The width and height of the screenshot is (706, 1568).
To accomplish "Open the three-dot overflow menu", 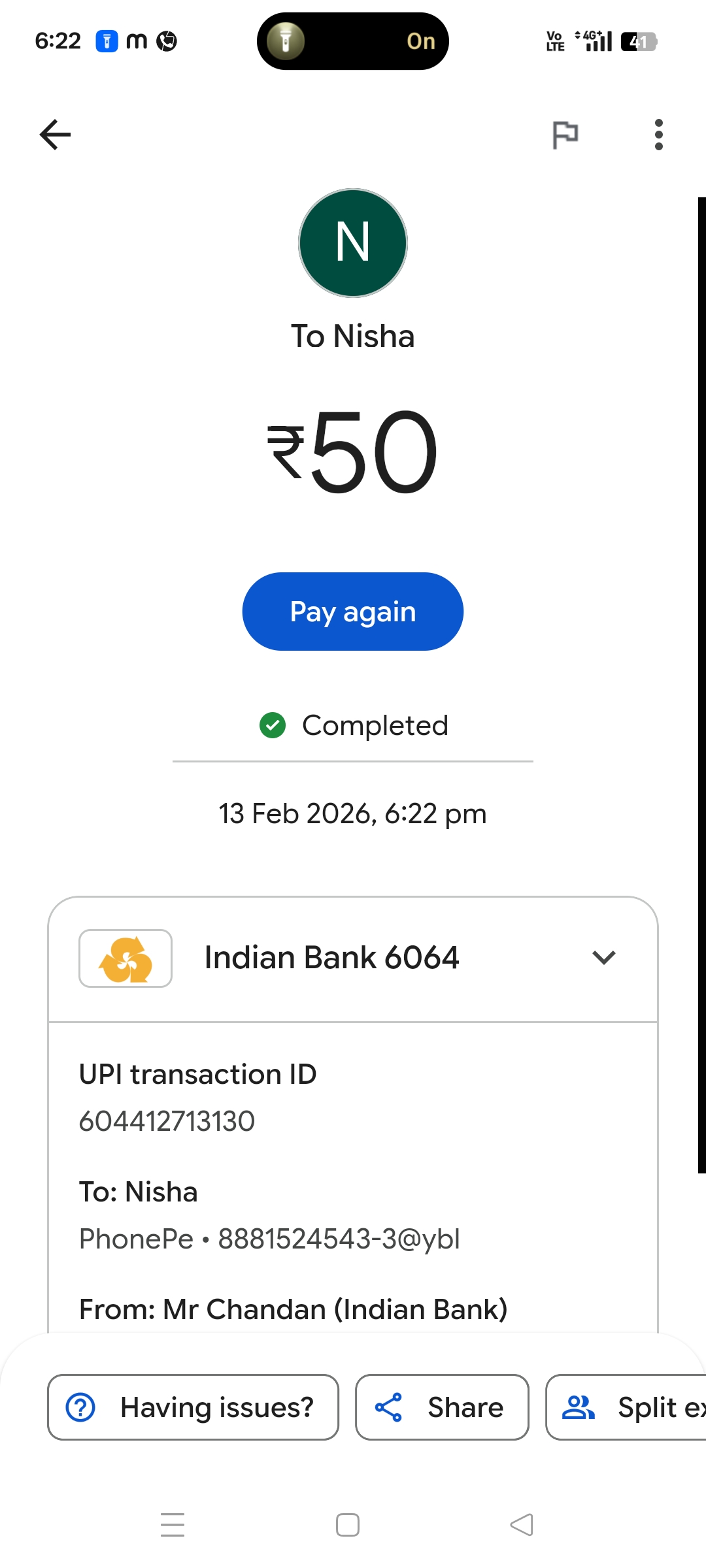I will (658, 135).
